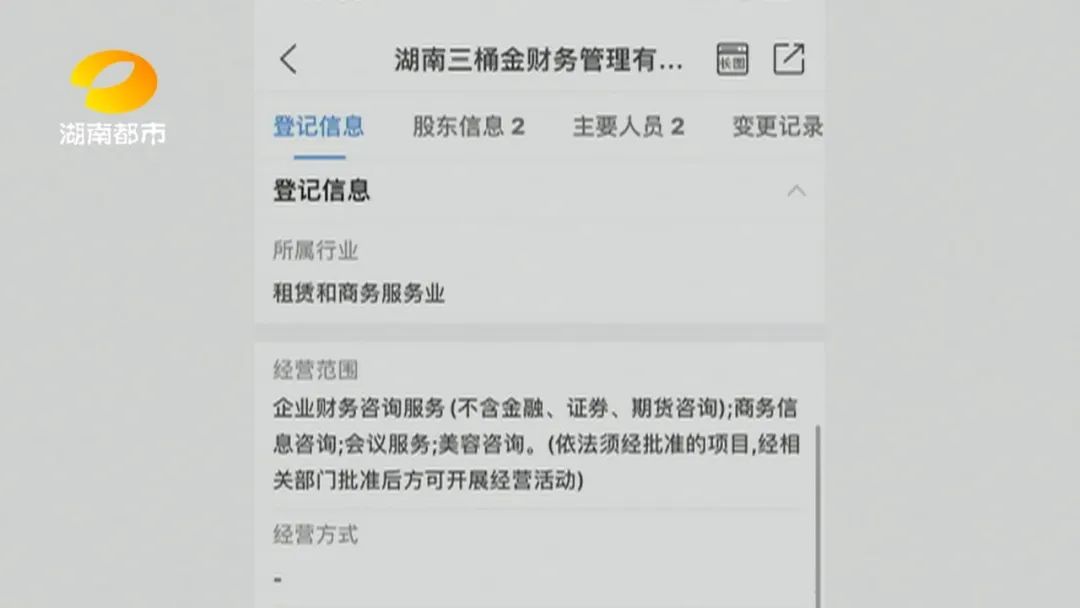Screen dimensions: 1080x608
Task: View the 变更记录 tab
Action: tap(777, 127)
